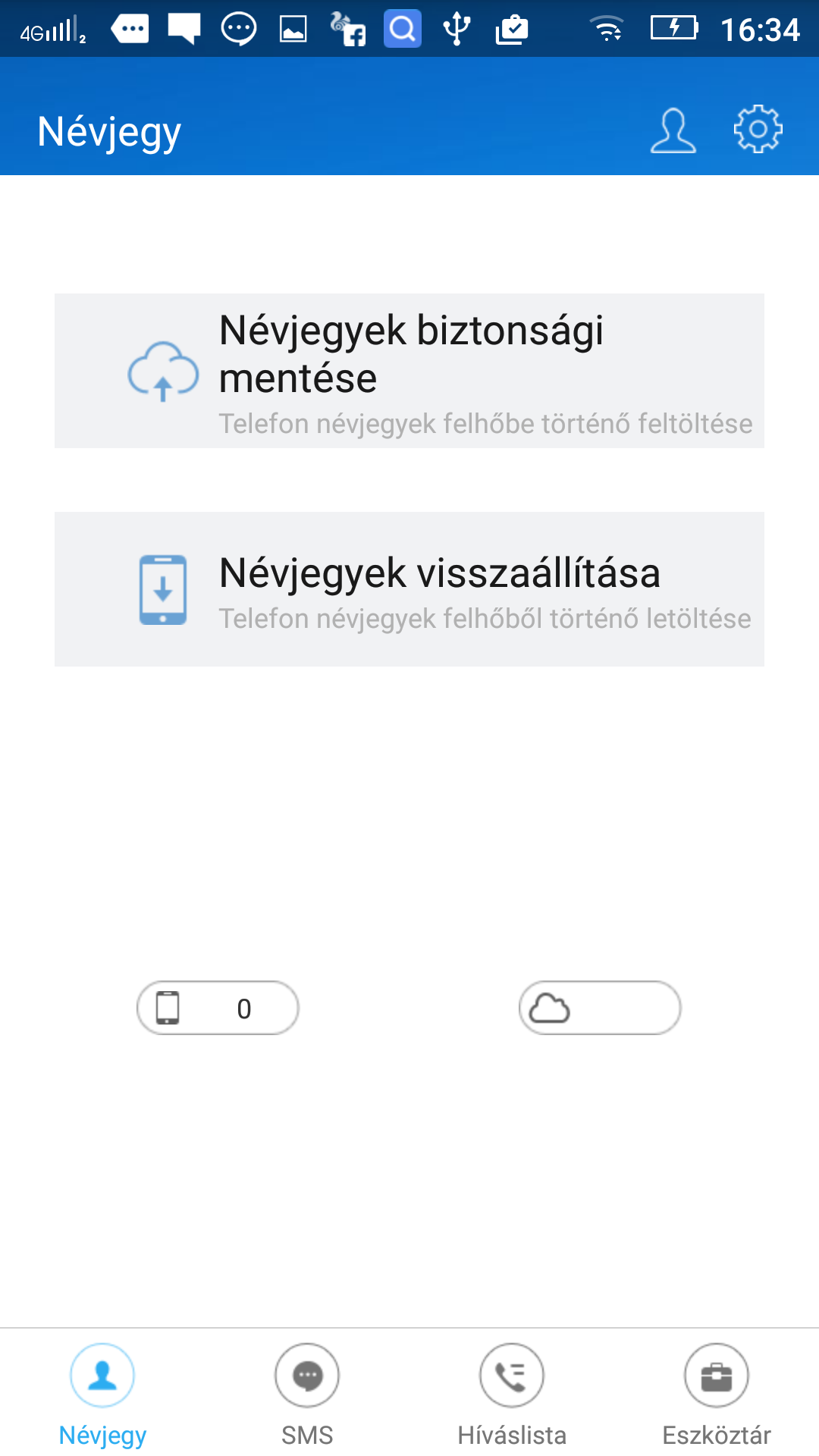Open the settings gear
The width and height of the screenshot is (819, 1456).
758,130
